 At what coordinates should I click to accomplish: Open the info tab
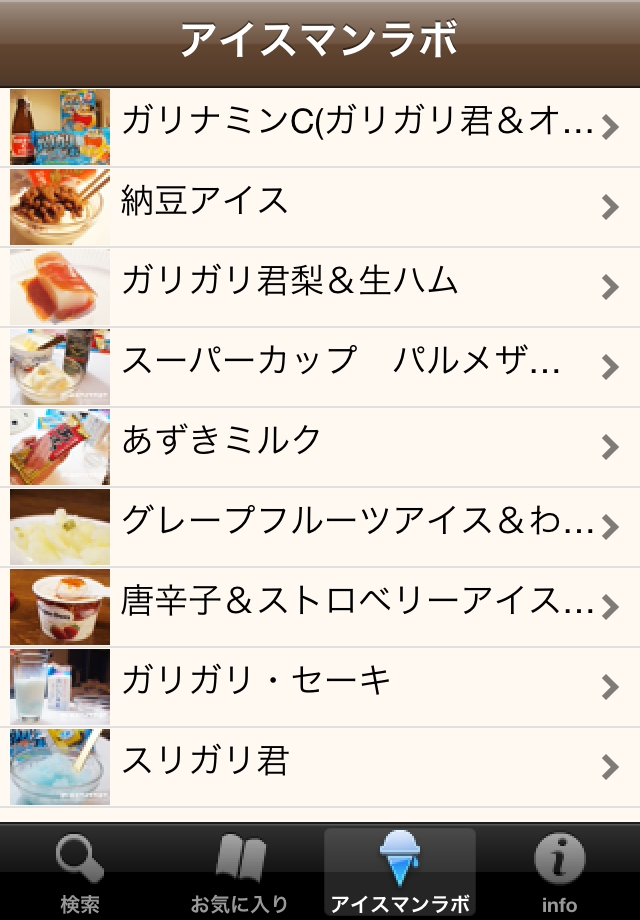click(560, 874)
